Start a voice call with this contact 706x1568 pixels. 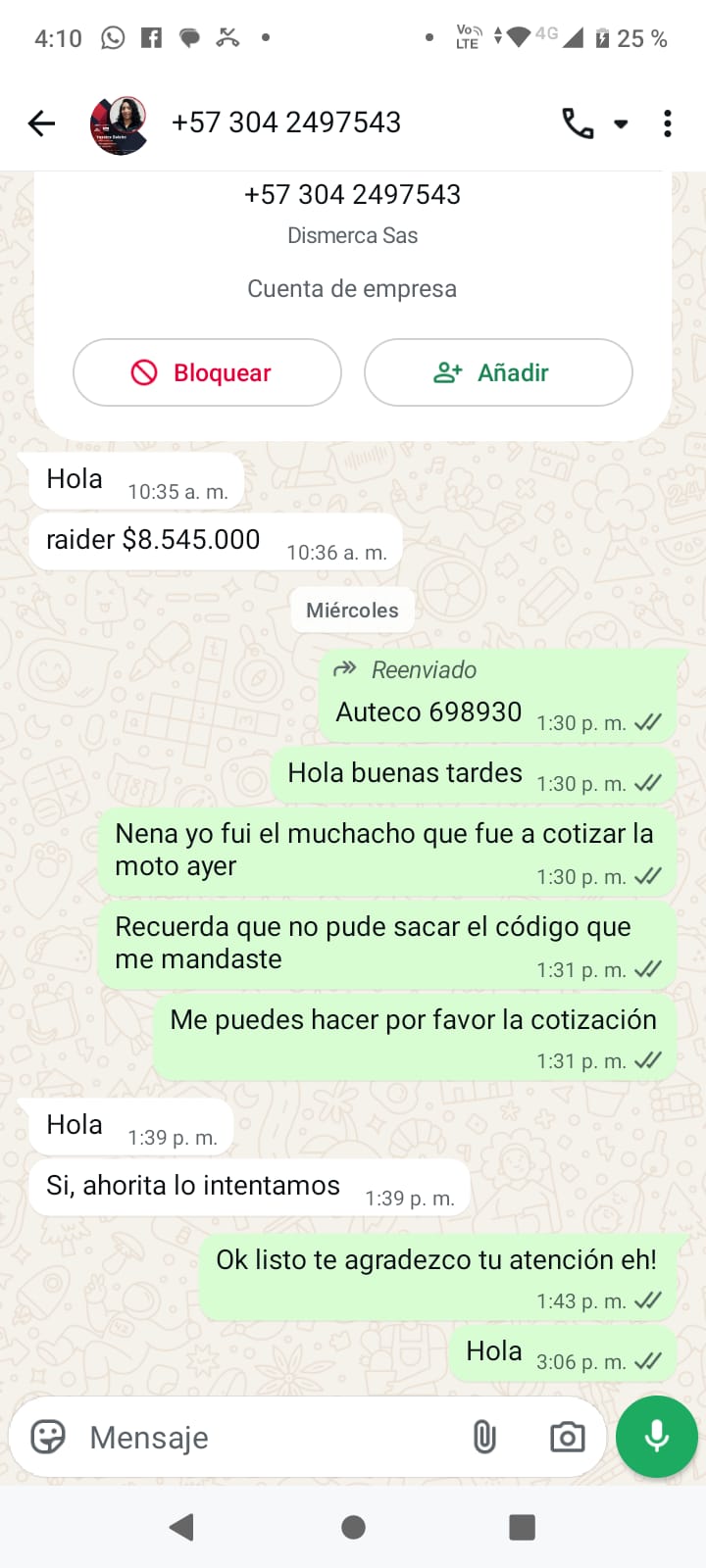[x=578, y=123]
